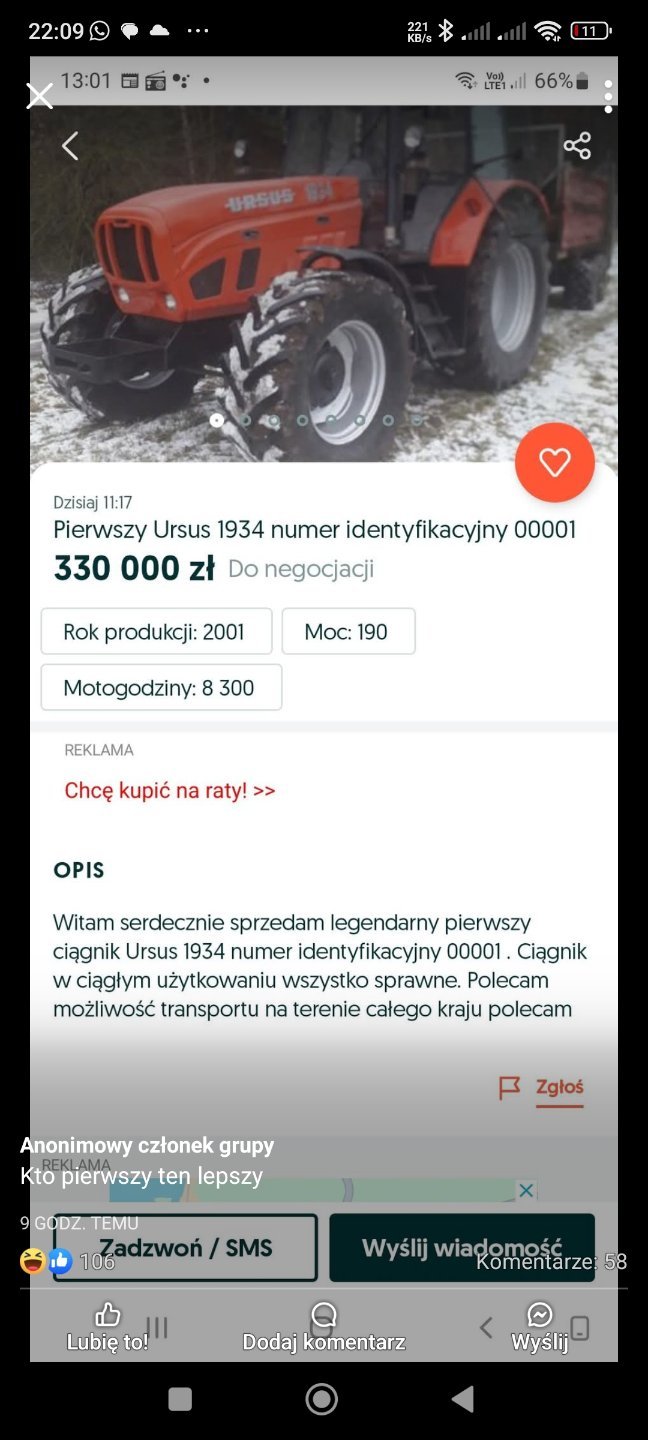Screen dimensions: 648x1440
Task: Open the 58 comments (Komentarze)
Action: [x=551, y=1262]
